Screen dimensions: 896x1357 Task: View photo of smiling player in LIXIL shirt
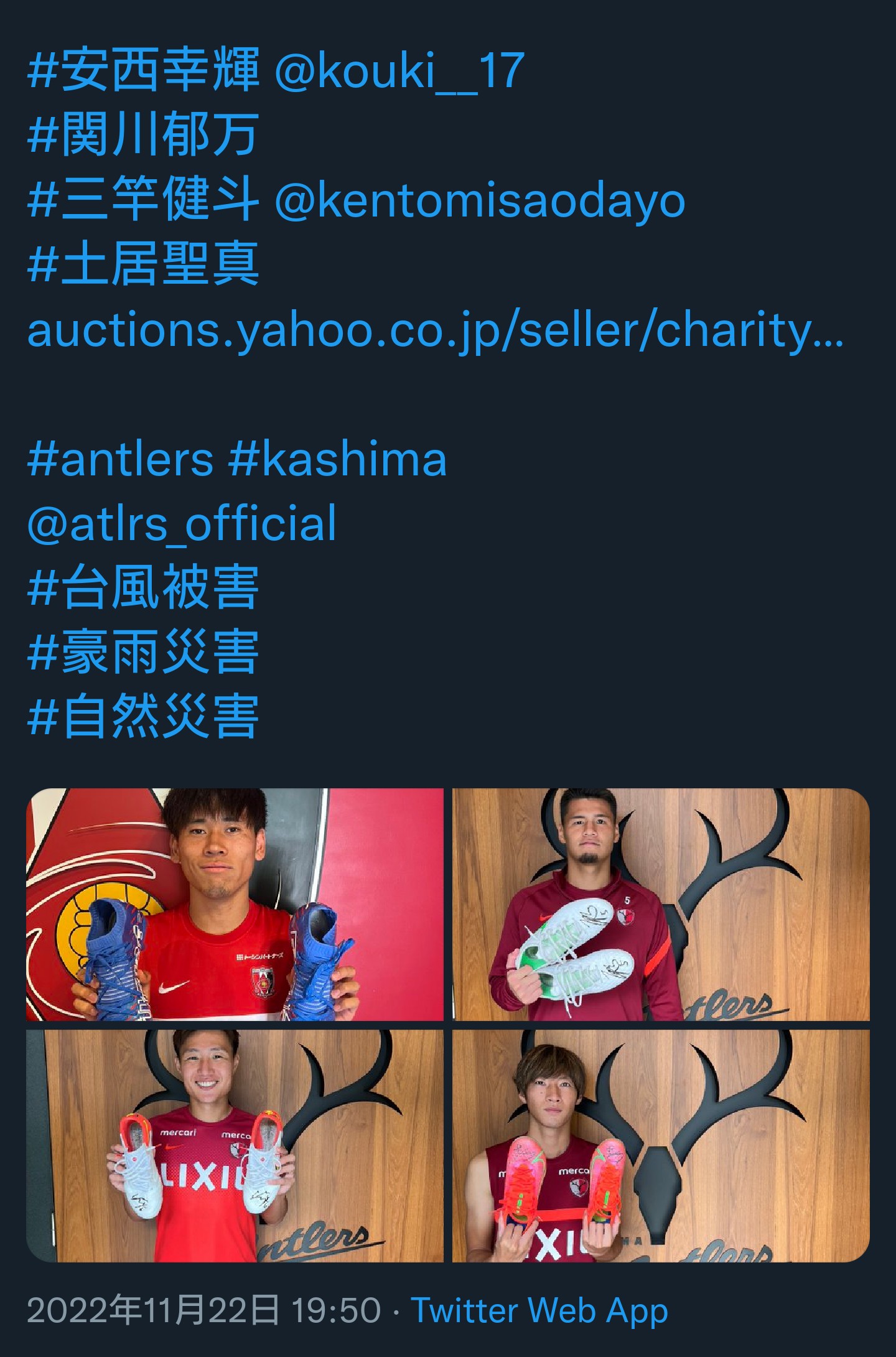click(x=235, y=1145)
